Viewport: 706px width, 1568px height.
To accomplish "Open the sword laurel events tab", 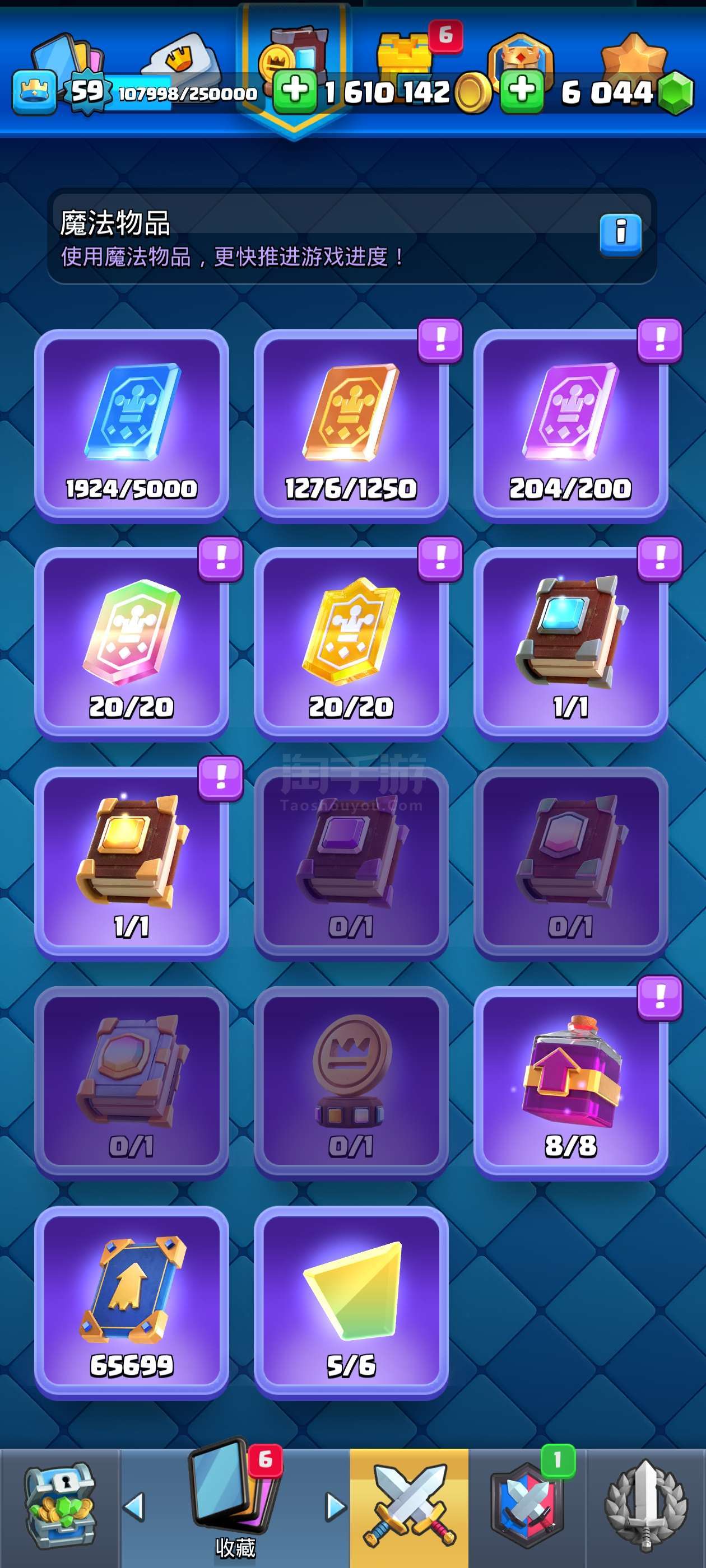I will [x=645, y=1508].
